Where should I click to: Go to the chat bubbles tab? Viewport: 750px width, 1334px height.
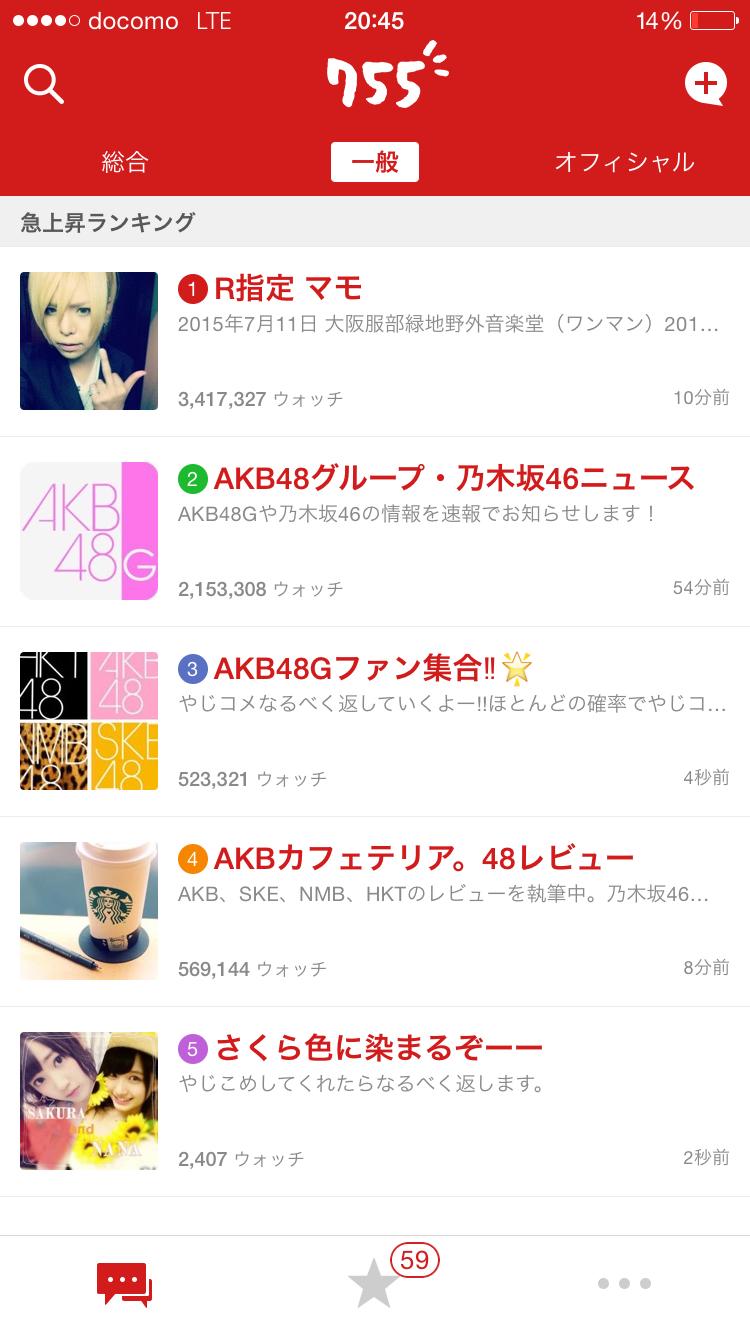click(124, 1284)
